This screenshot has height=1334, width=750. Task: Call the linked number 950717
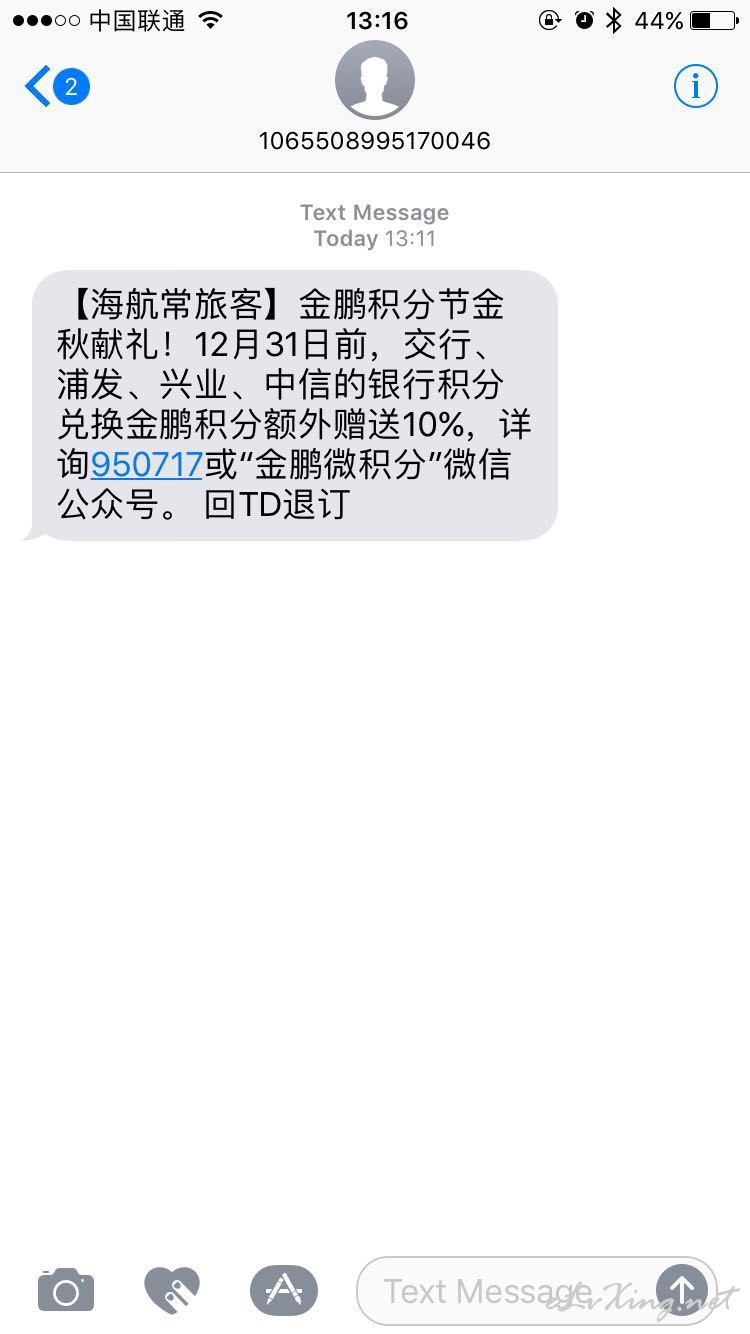coord(147,465)
